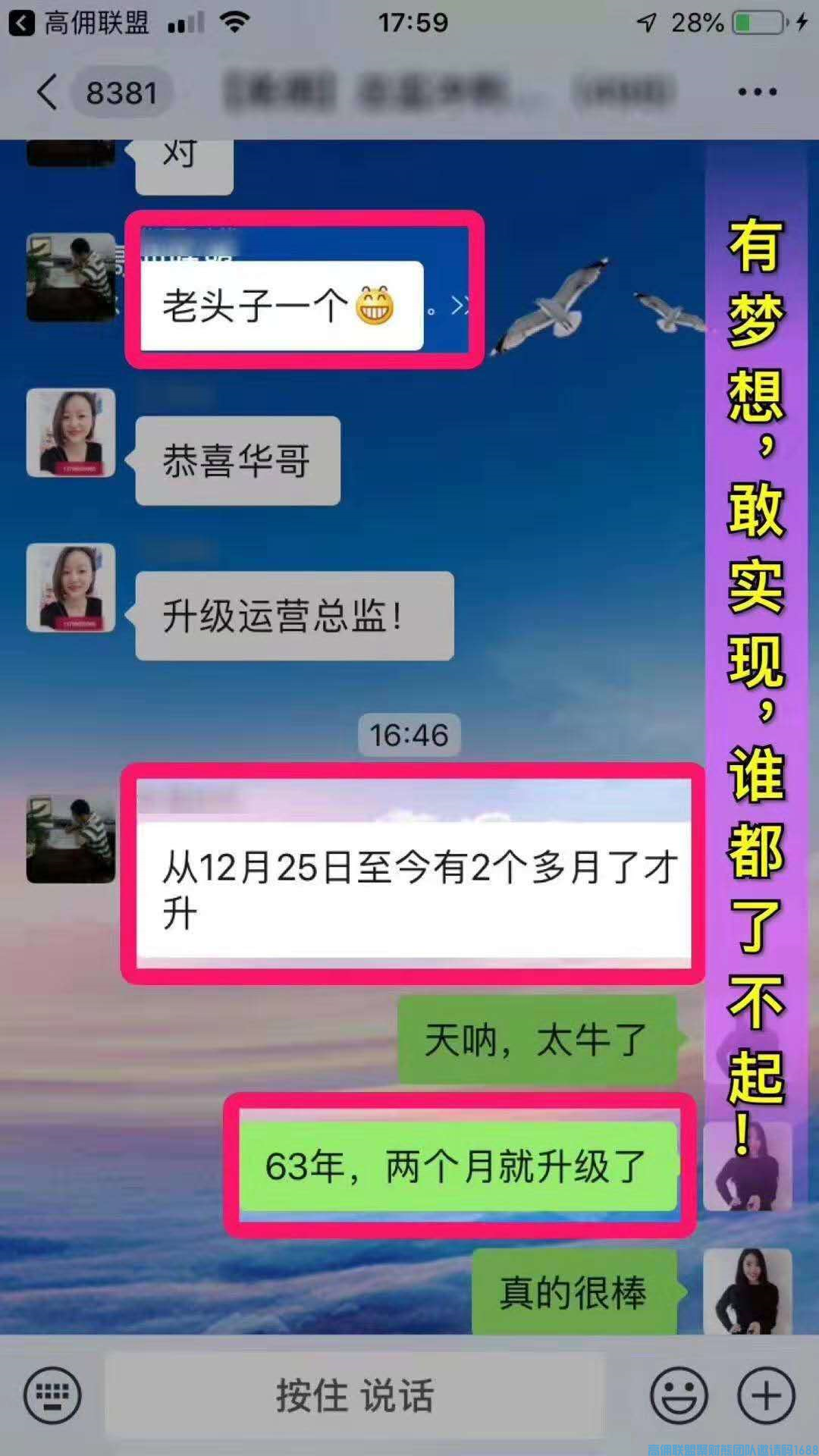819x1456 pixels.
Task: Open the plus attachments menu
Action: coord(766,1395)
